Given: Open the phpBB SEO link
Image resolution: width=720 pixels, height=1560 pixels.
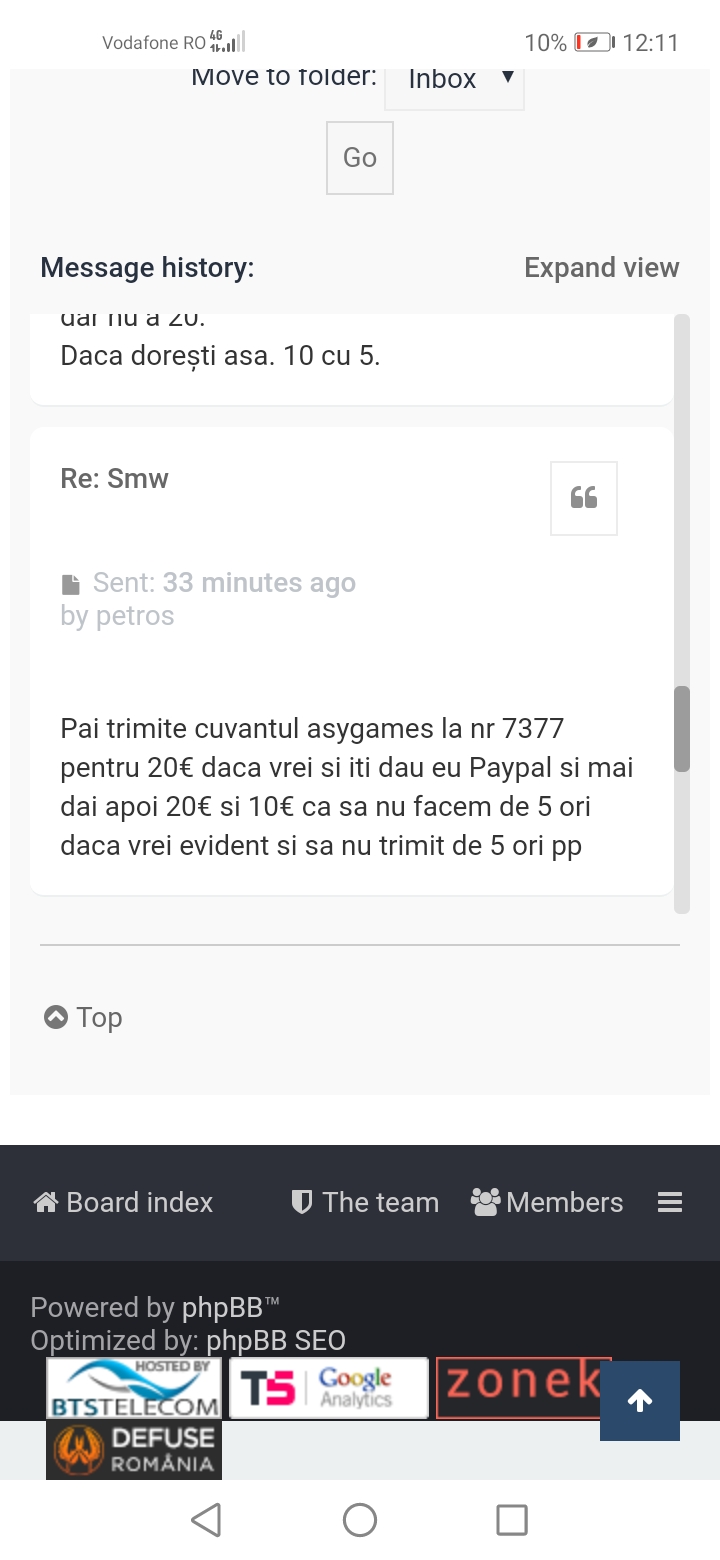Looking at the screenshot, I should 276,1340.
